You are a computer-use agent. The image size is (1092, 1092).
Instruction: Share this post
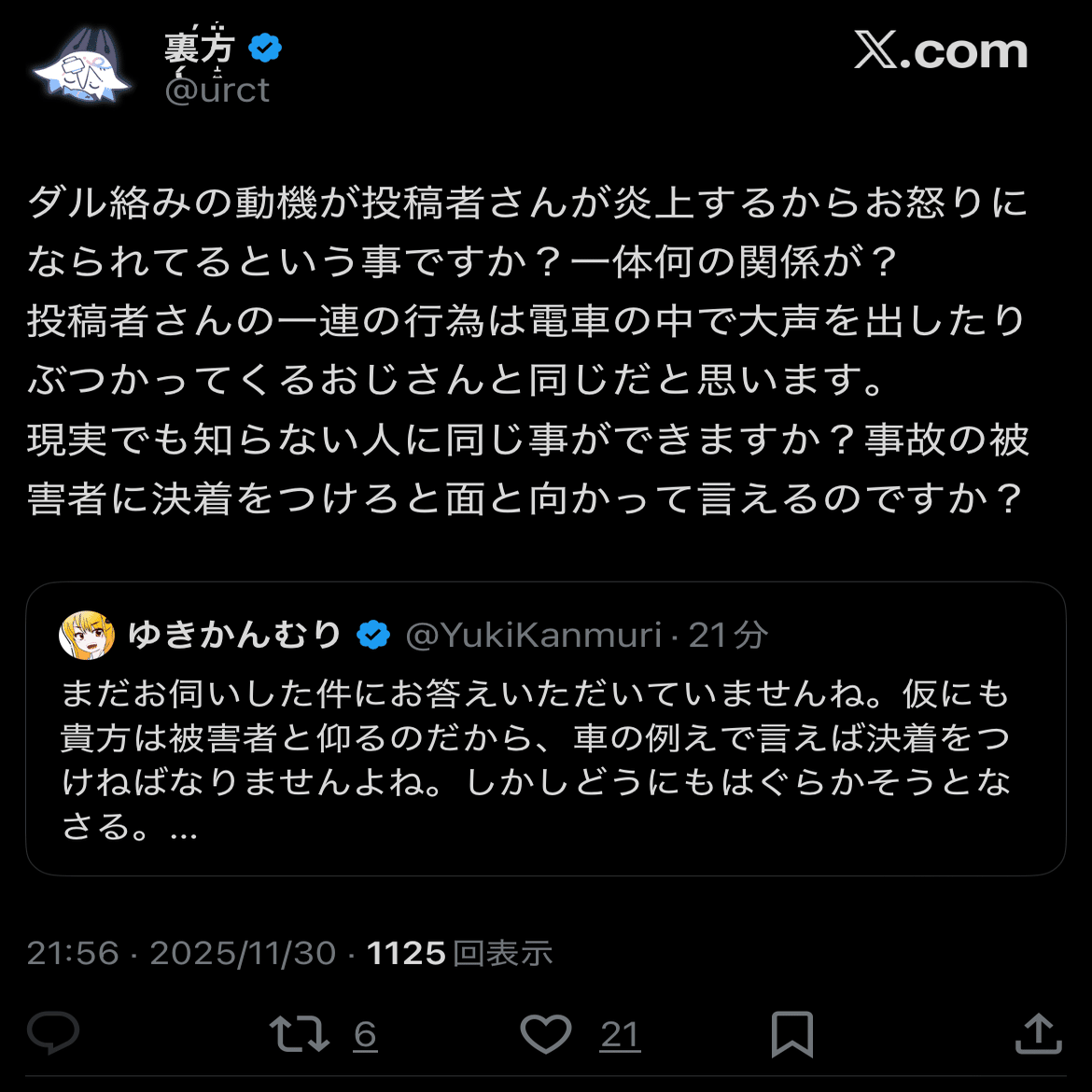pos(1038,1033)
